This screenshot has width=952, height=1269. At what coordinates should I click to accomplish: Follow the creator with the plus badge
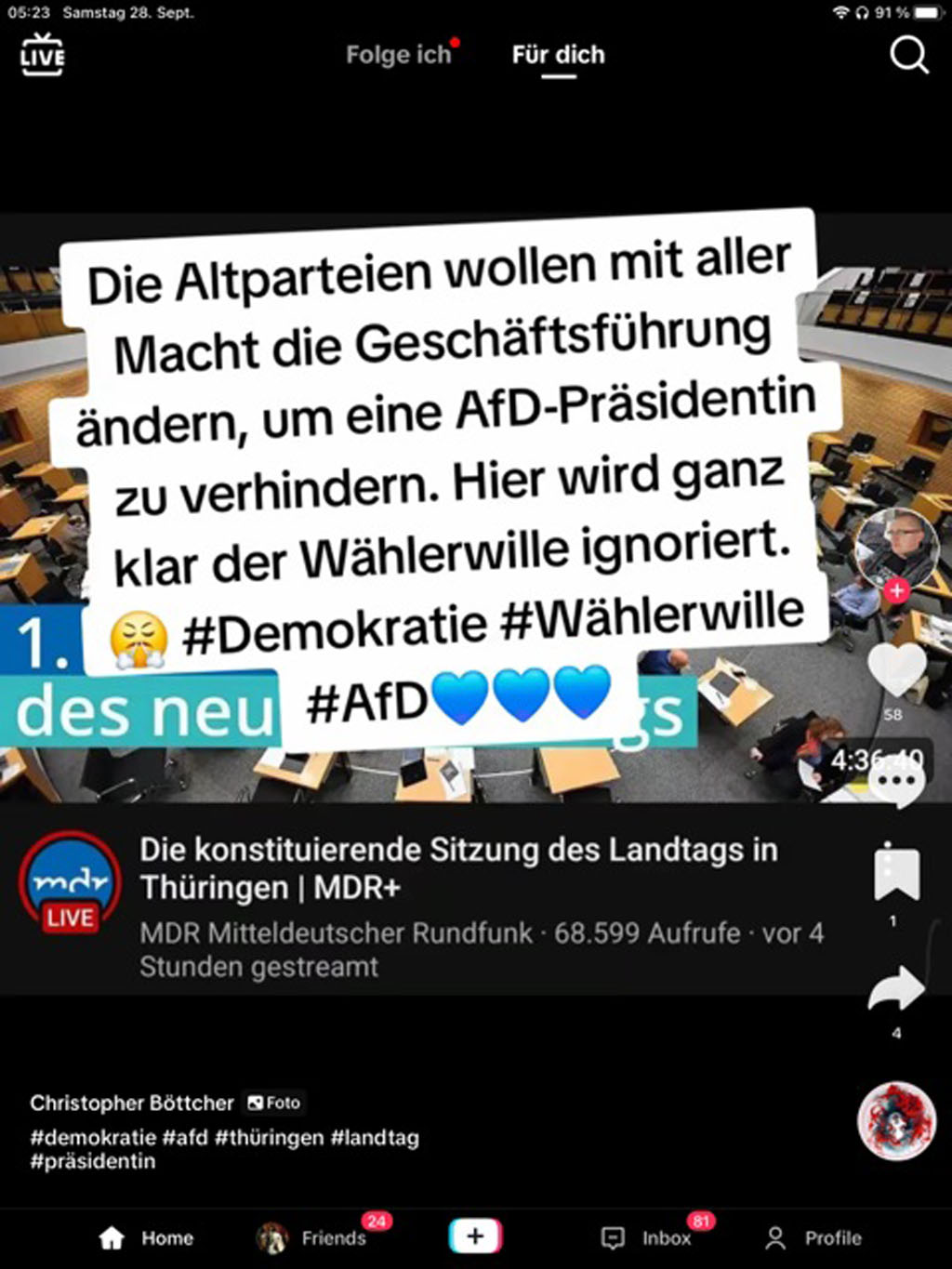click(896, 590)
